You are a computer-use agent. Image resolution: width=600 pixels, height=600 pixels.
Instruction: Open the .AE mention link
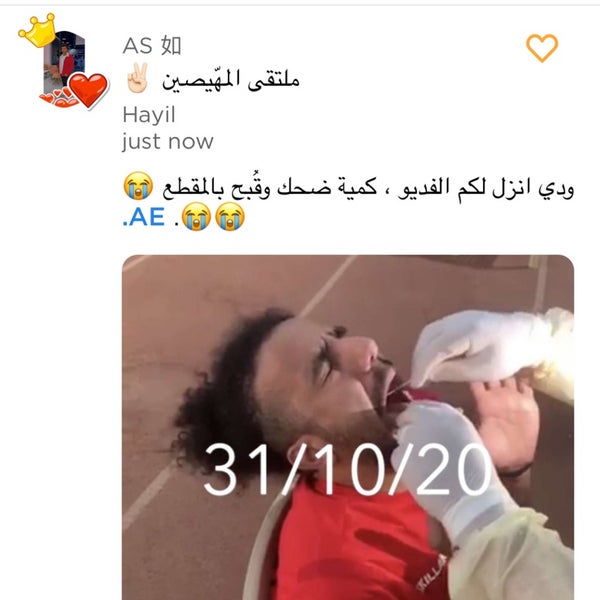[x=143, y=215]
